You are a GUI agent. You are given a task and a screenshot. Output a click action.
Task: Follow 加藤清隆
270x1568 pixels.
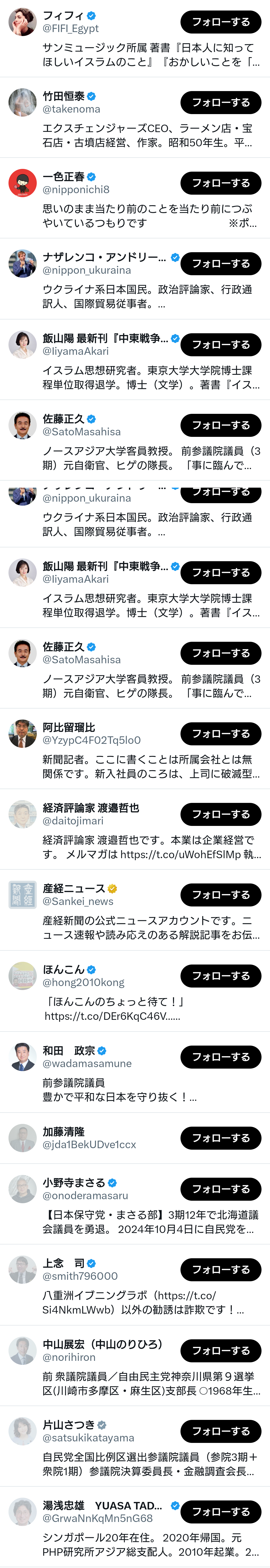(x=221, y=1138)
